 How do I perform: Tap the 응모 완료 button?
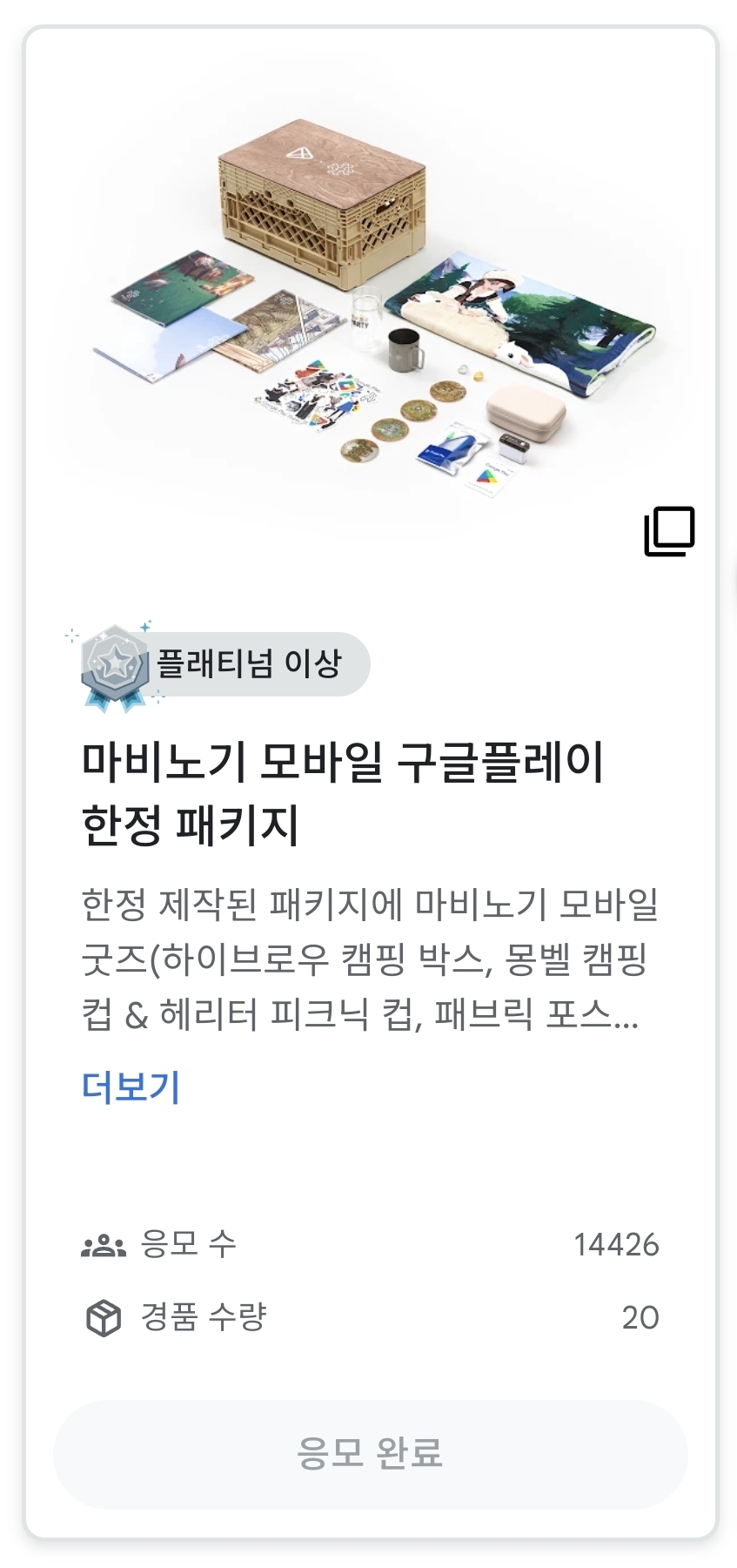click(370, 1454)
